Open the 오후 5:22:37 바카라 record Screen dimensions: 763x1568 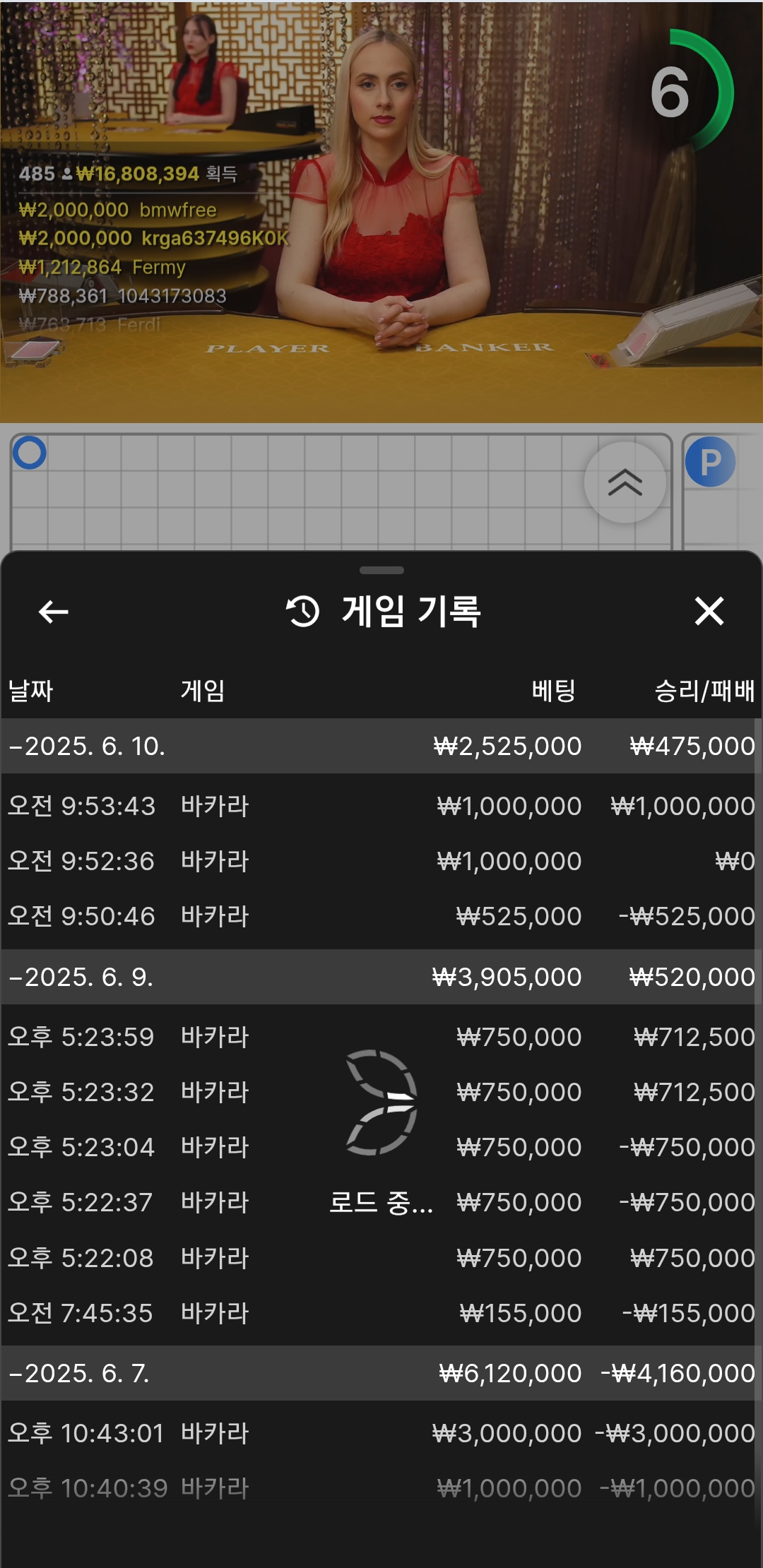tap(381, 1202)
